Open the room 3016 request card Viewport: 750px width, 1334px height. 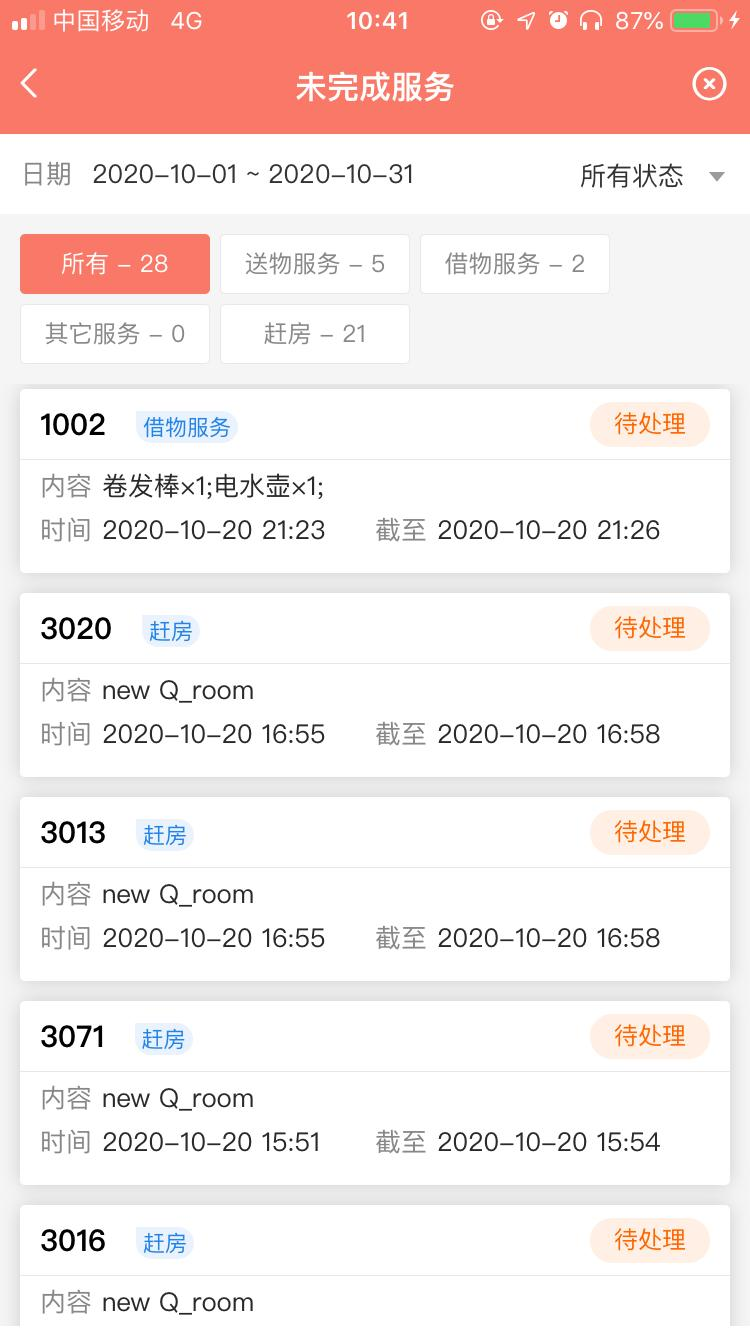375,1269
